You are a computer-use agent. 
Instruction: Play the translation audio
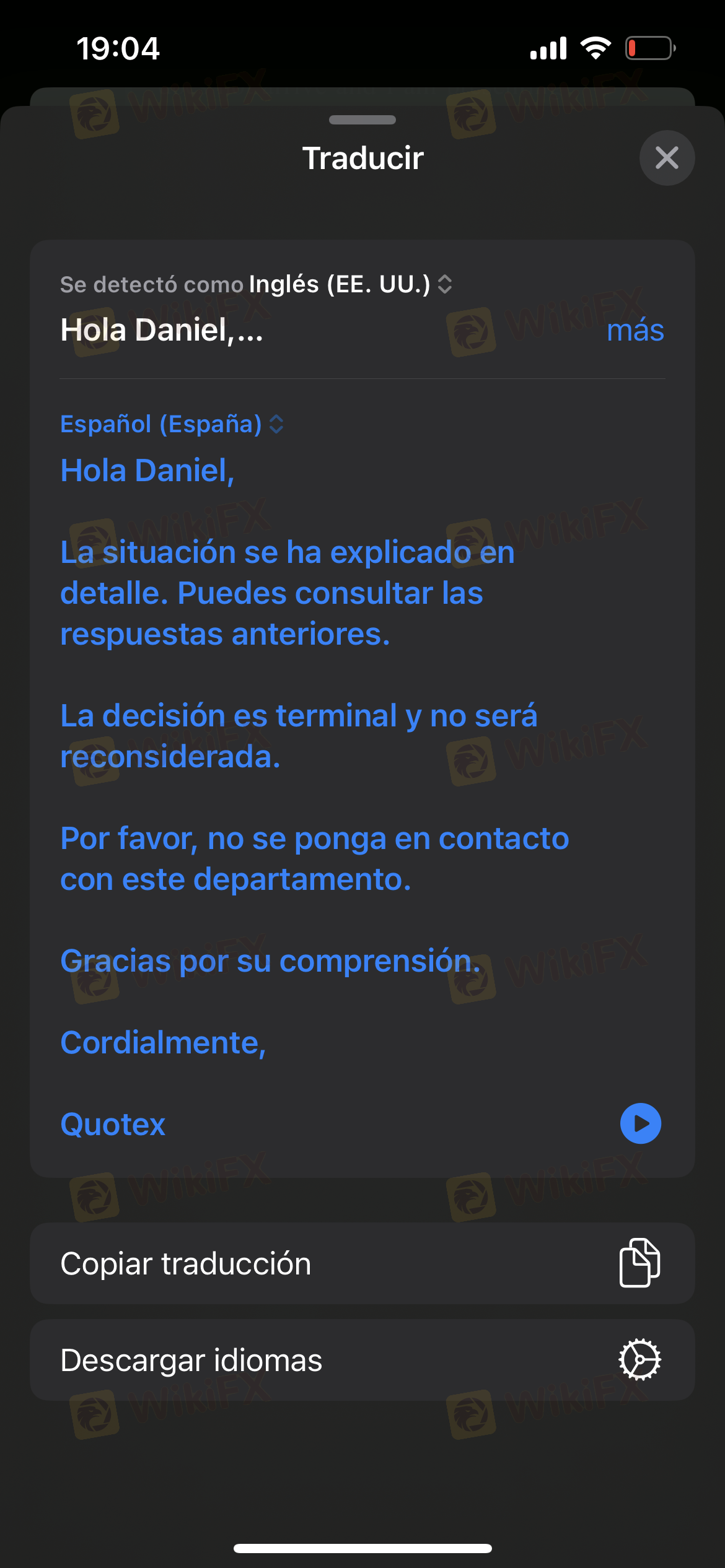[640, 1123]
